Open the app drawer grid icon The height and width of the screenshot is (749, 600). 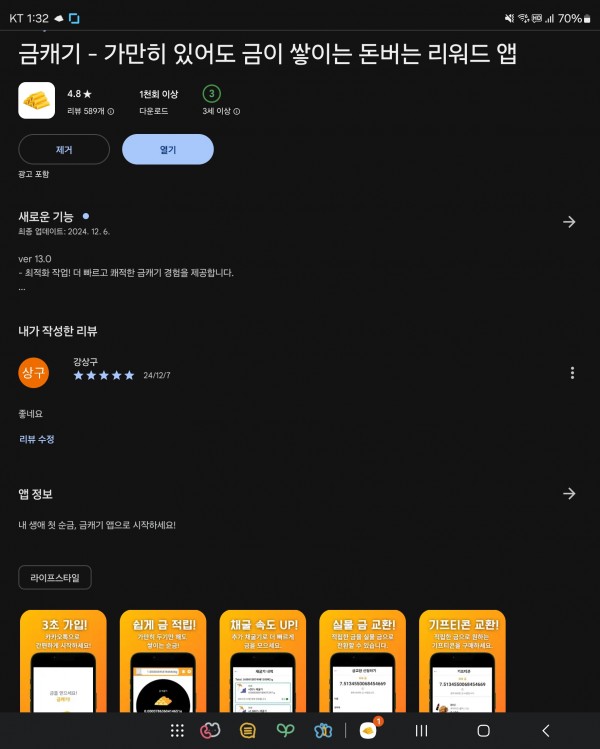pyautogui.click(x=177, y=731)
